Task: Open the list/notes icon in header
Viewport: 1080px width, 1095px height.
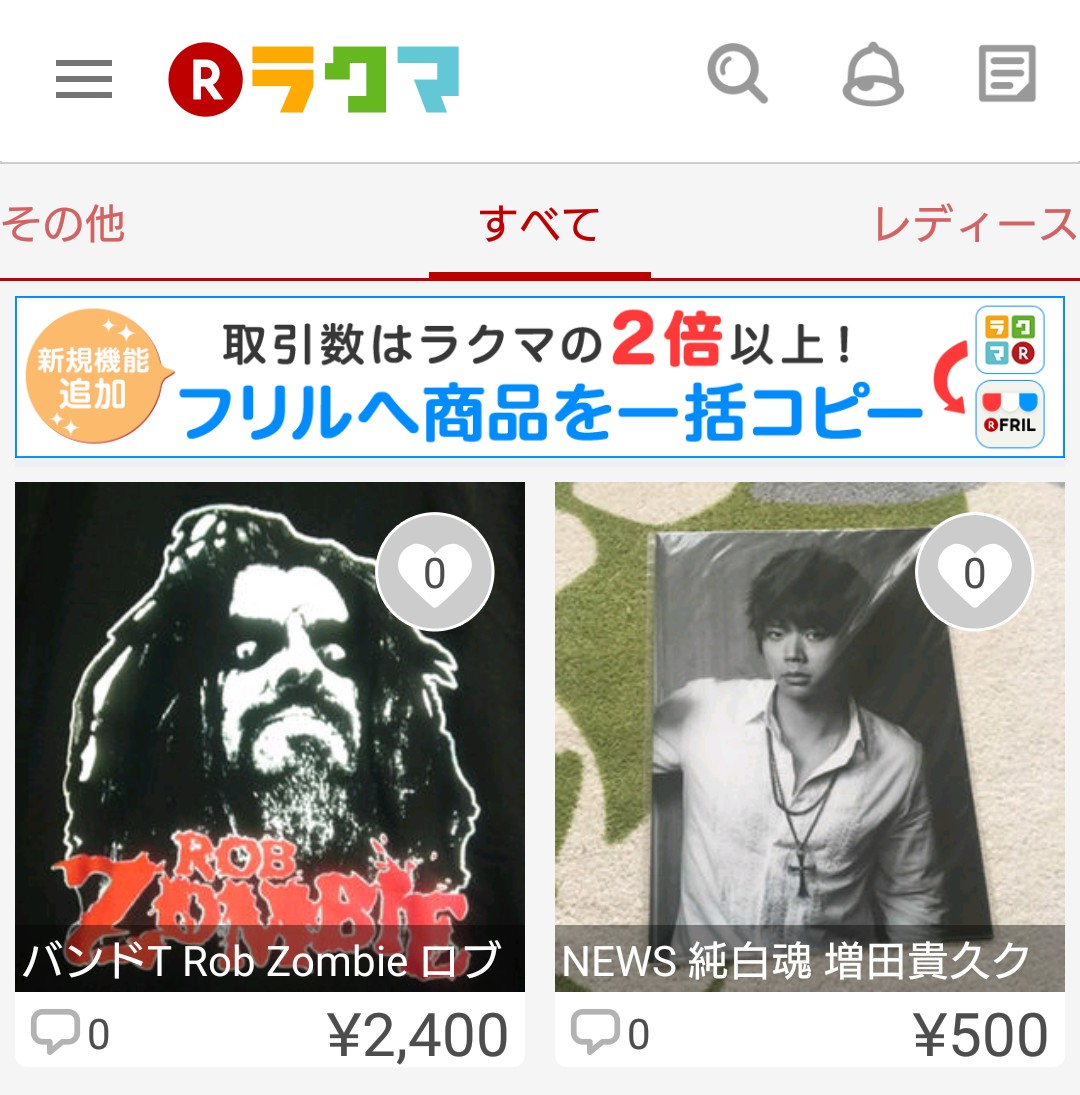Action: 1007,75
